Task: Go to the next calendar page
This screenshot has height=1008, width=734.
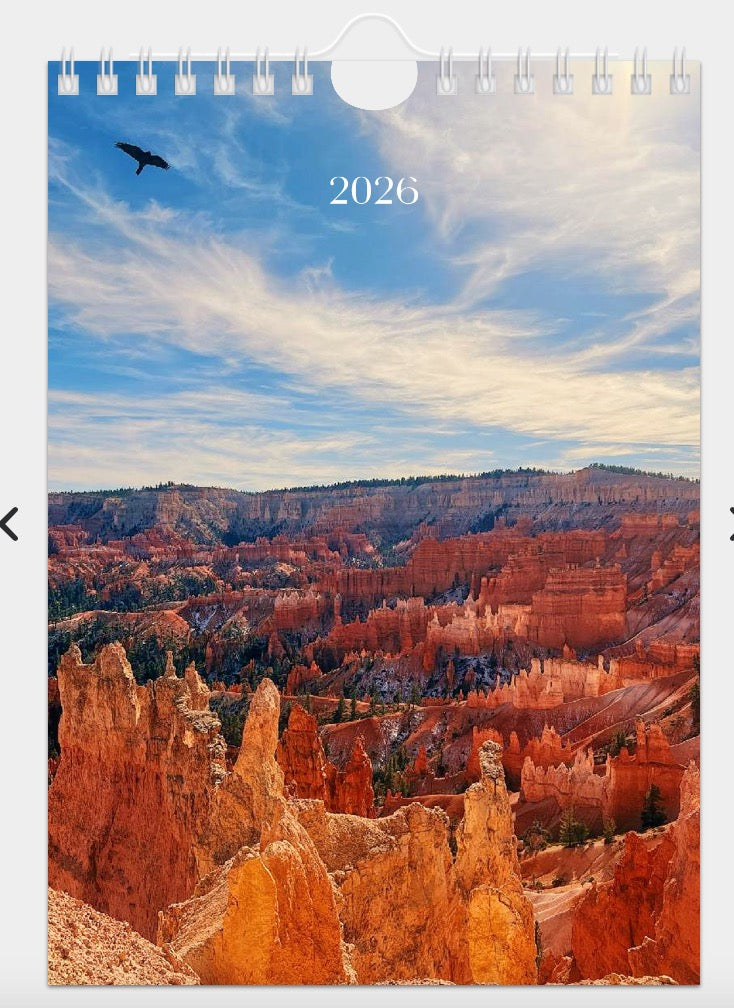Action: [730, 524]
